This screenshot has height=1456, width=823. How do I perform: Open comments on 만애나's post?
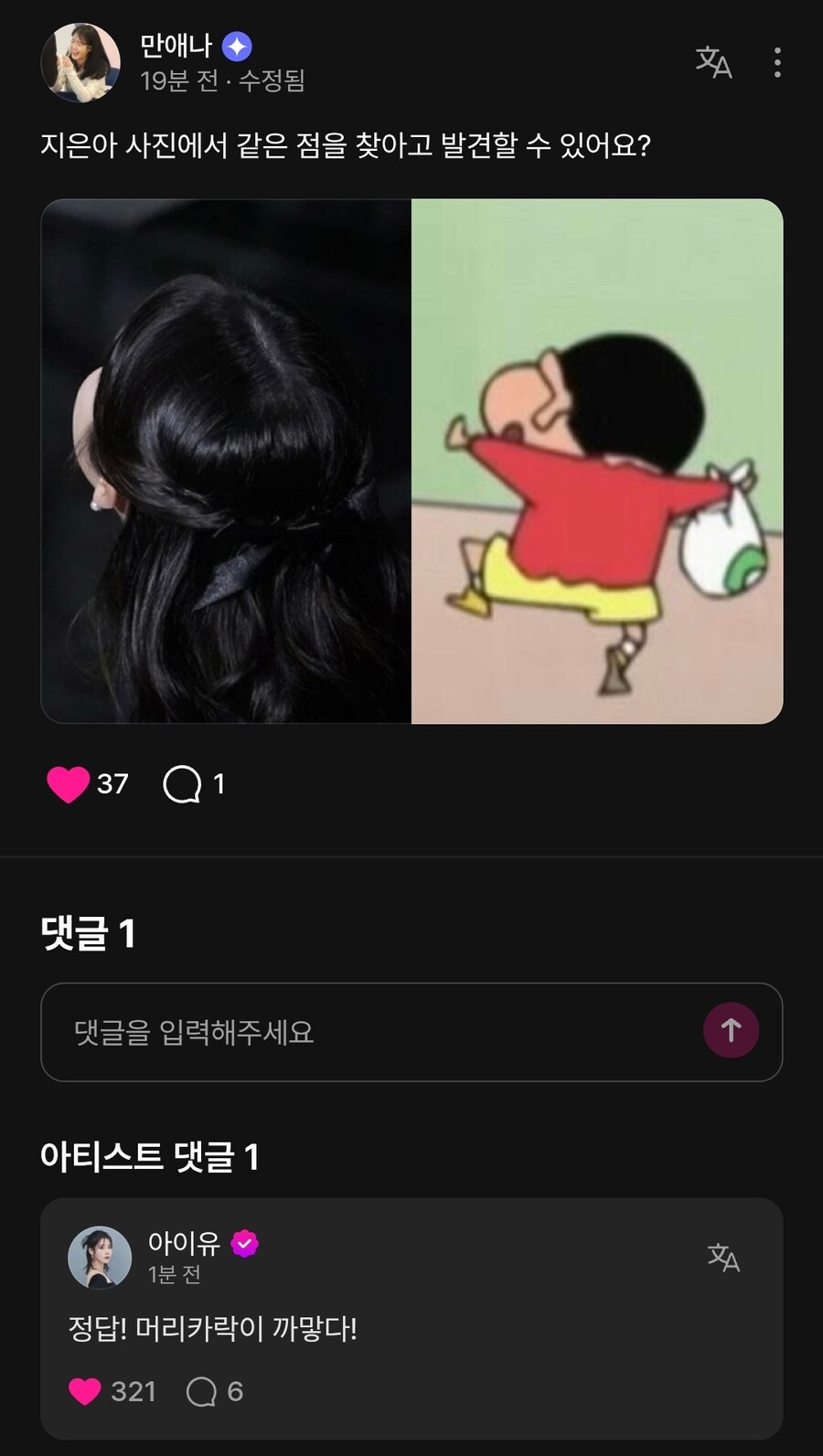coord(182,783)
